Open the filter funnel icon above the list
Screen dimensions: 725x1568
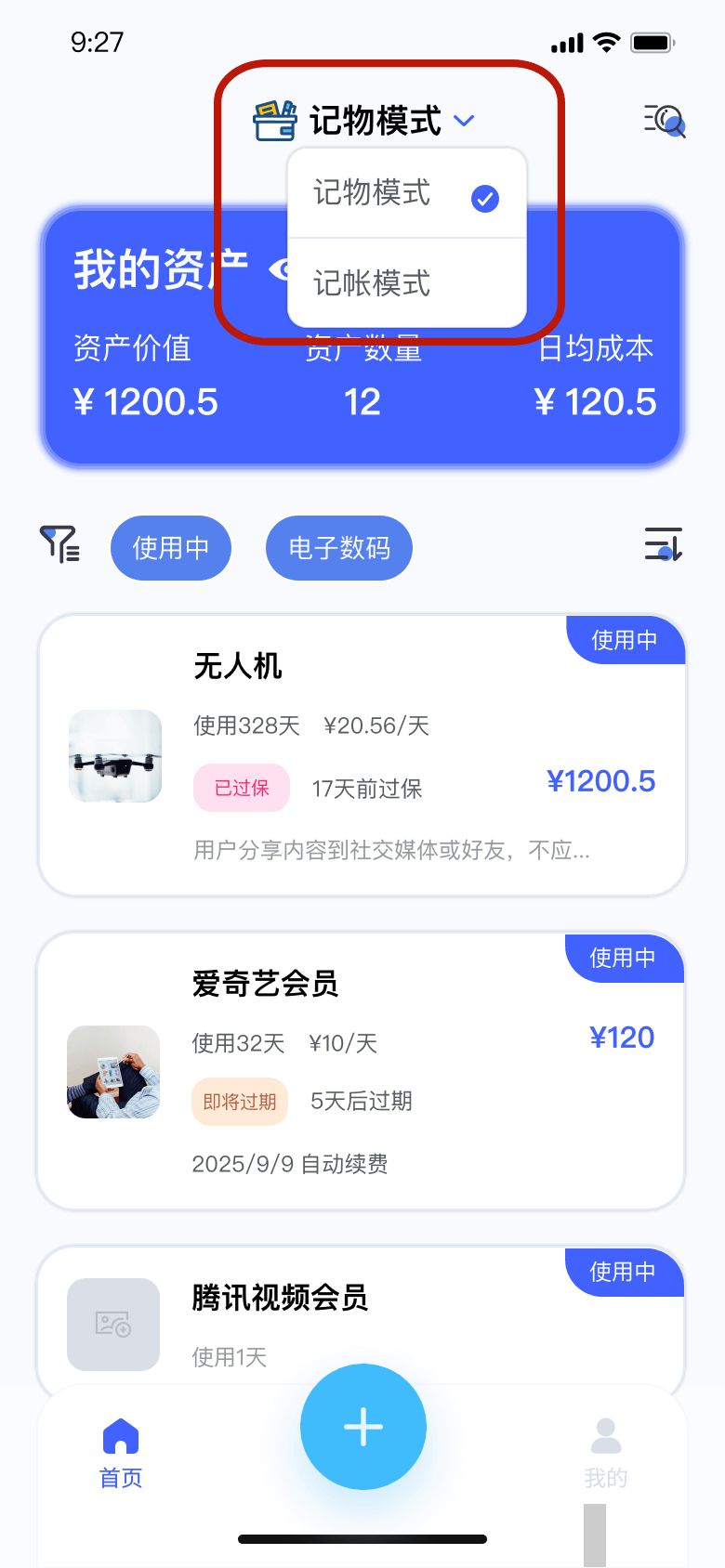point(58,547)
